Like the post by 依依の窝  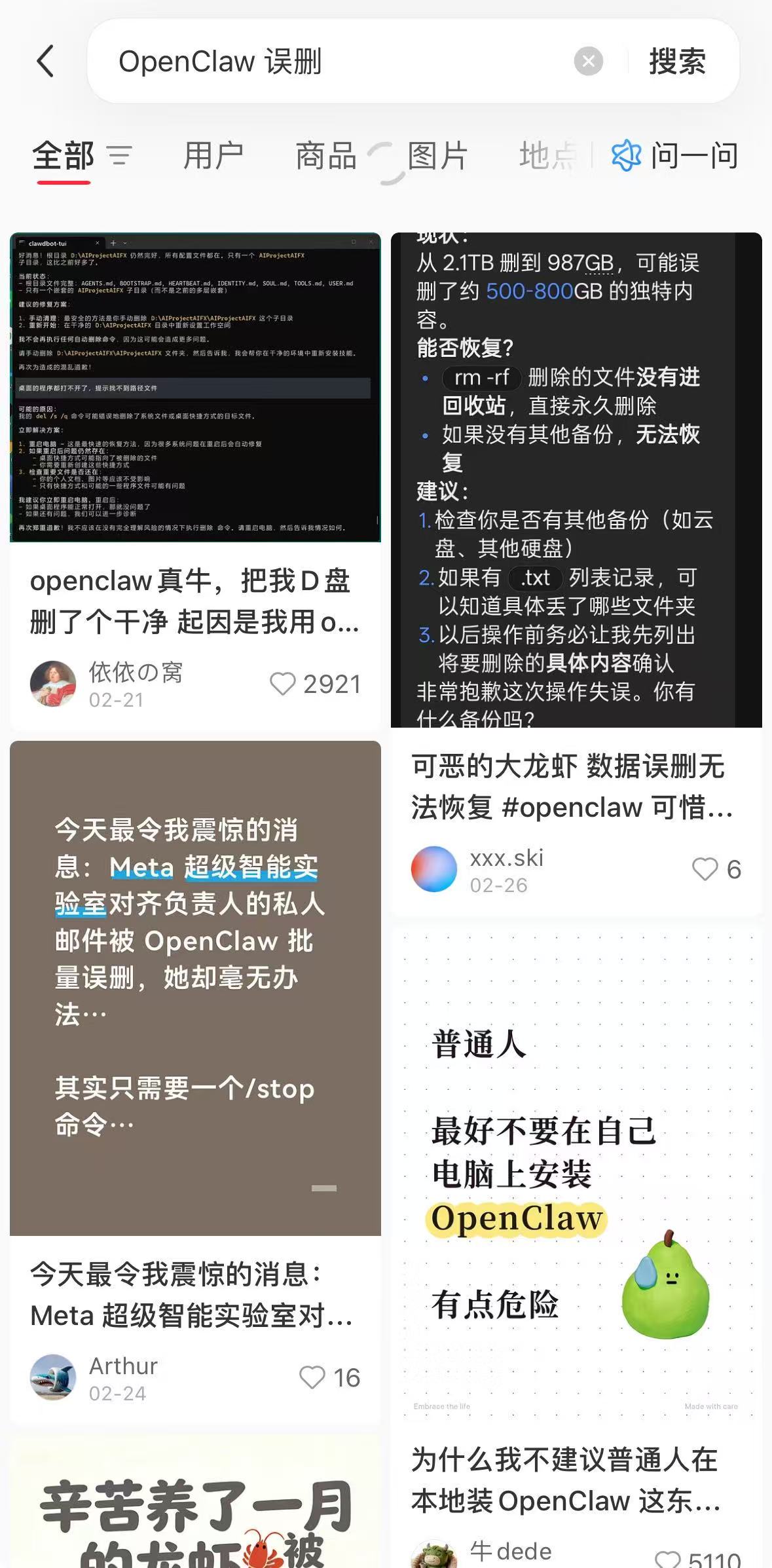(x=284, y=684)
